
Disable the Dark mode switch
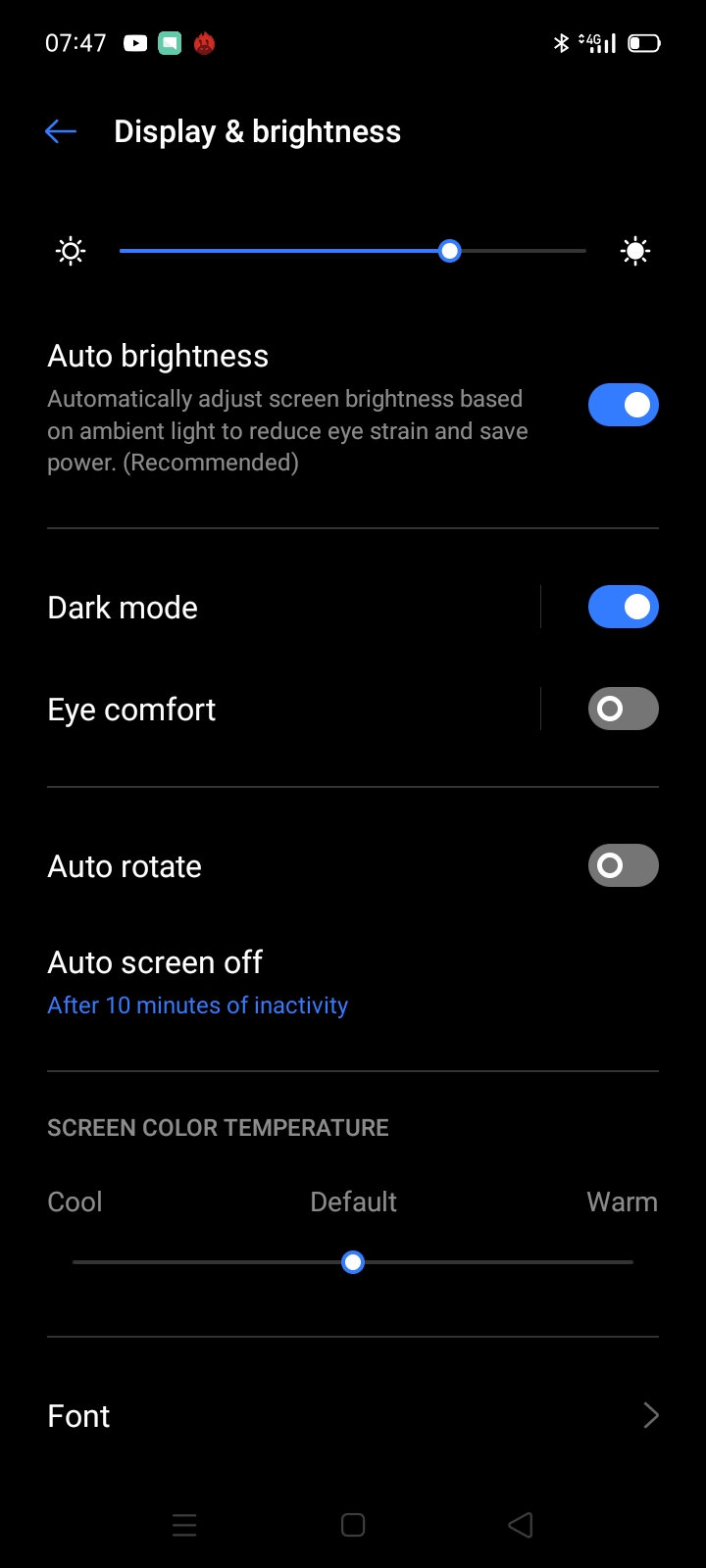623,608
